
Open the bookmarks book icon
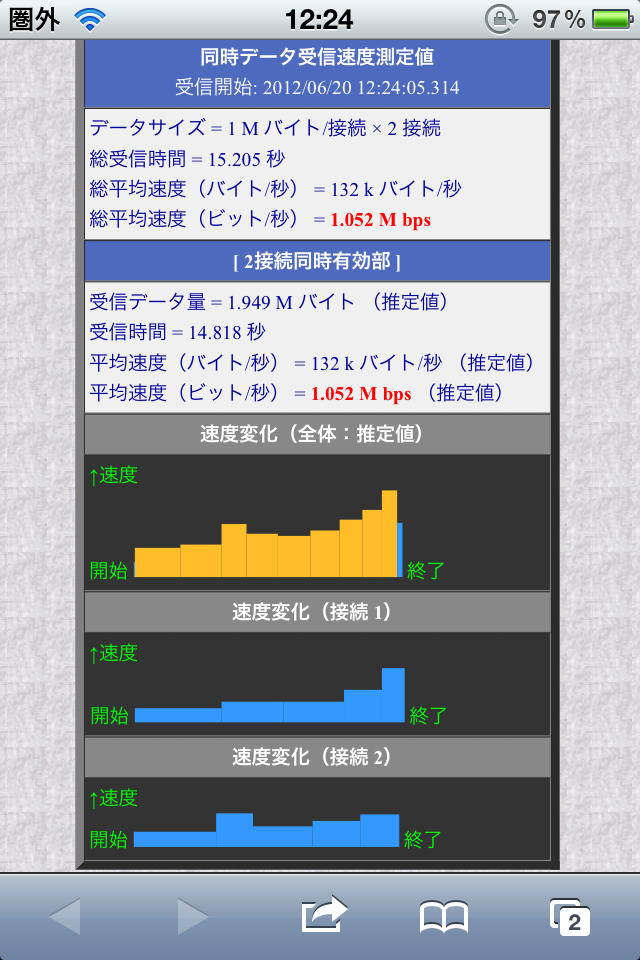pyautogui.click(x=444, y=917)
